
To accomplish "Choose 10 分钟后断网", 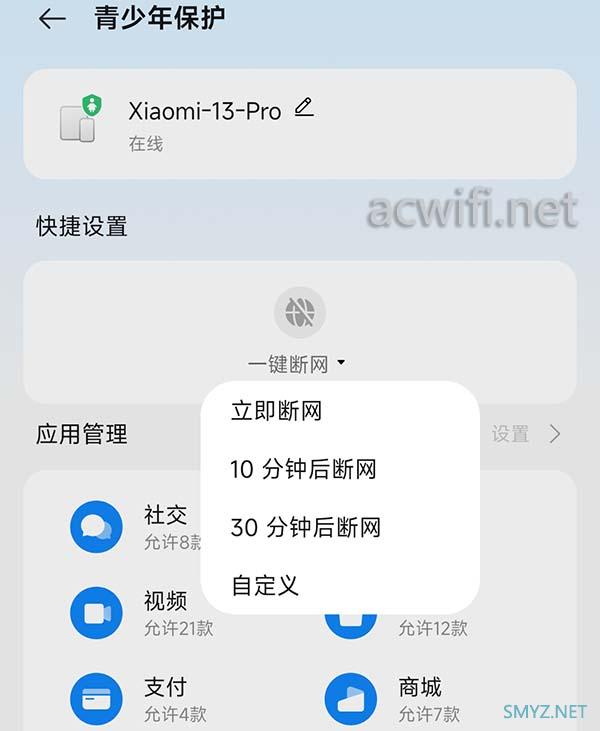I will point(303,468).
